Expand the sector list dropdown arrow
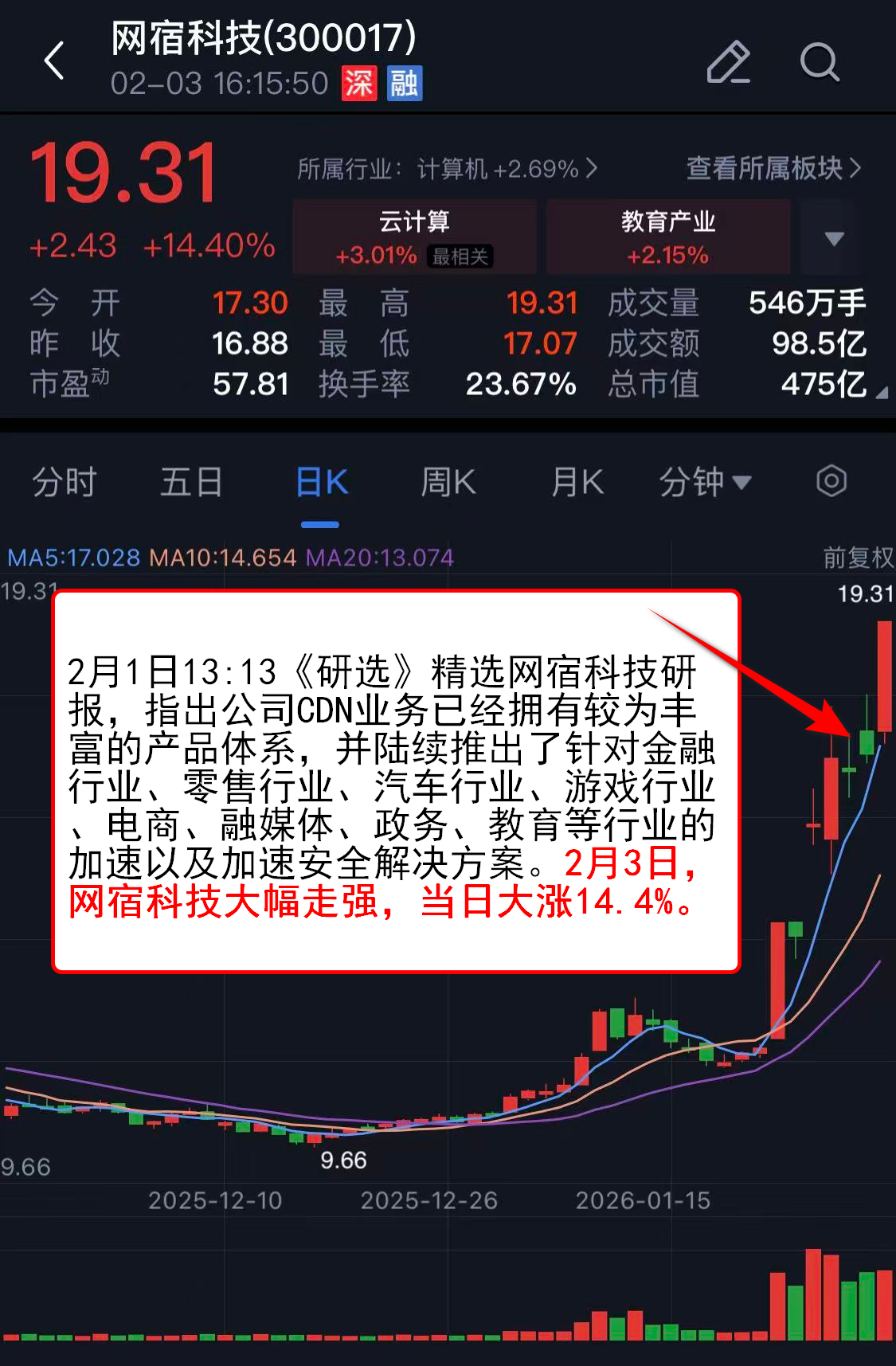This screenshot has width=896, height=1366. (833, 238)
